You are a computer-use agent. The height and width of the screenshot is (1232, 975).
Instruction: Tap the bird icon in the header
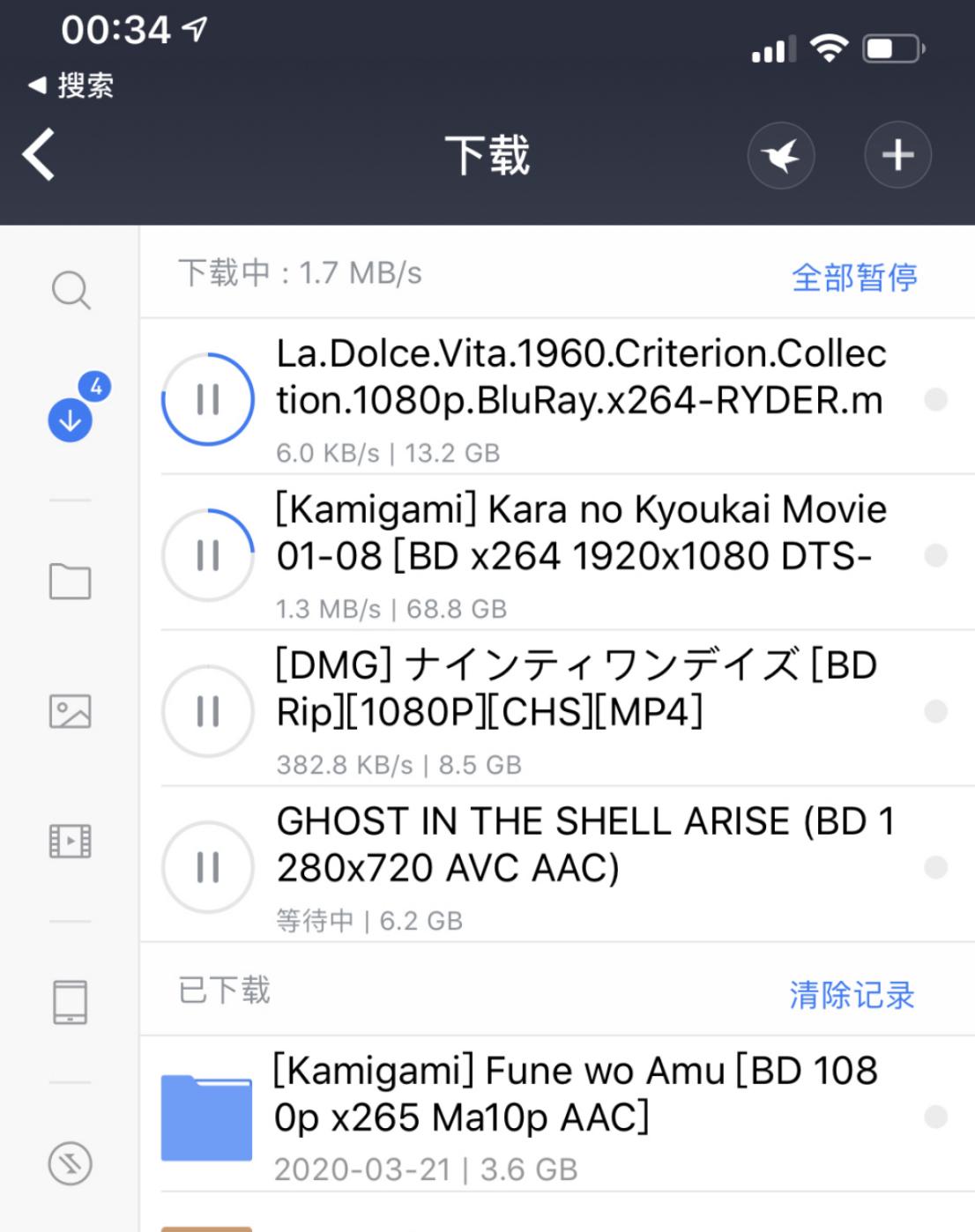(x=781, y=156)
